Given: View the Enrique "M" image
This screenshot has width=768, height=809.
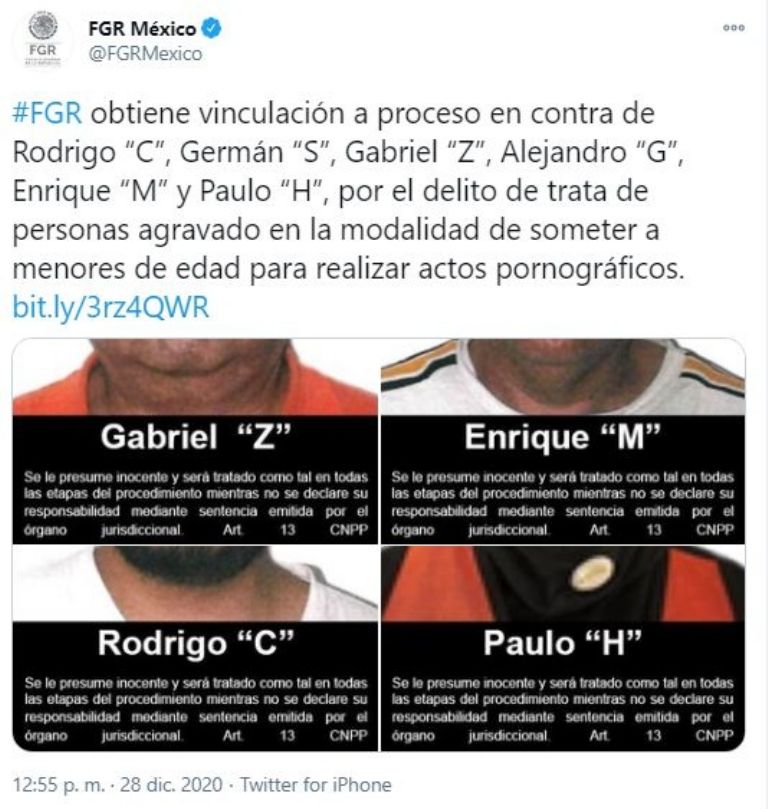Looking at the screenshot, I should (563, 442).
